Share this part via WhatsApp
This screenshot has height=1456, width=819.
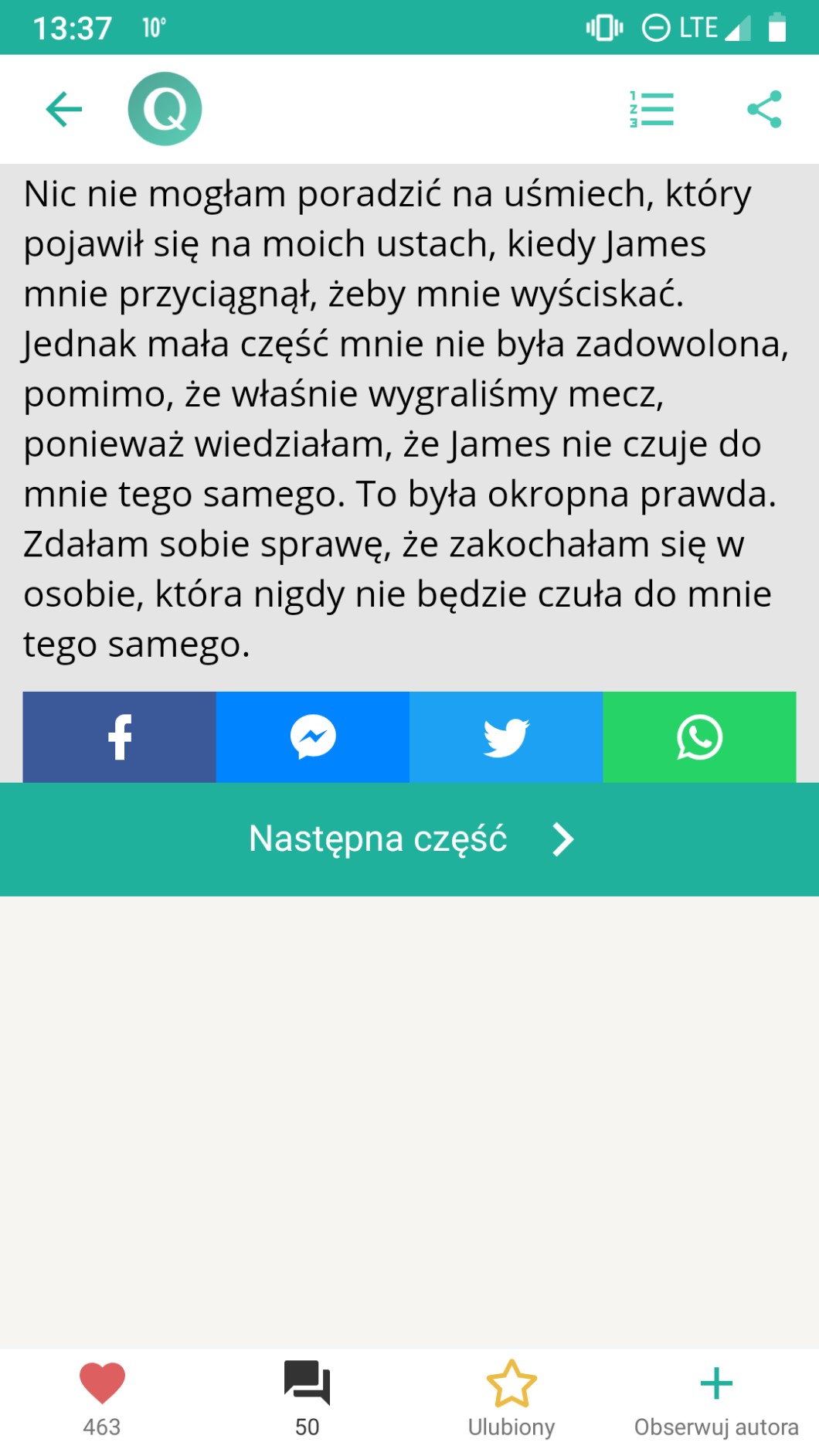pyautogui.click(x=699, y=737)
